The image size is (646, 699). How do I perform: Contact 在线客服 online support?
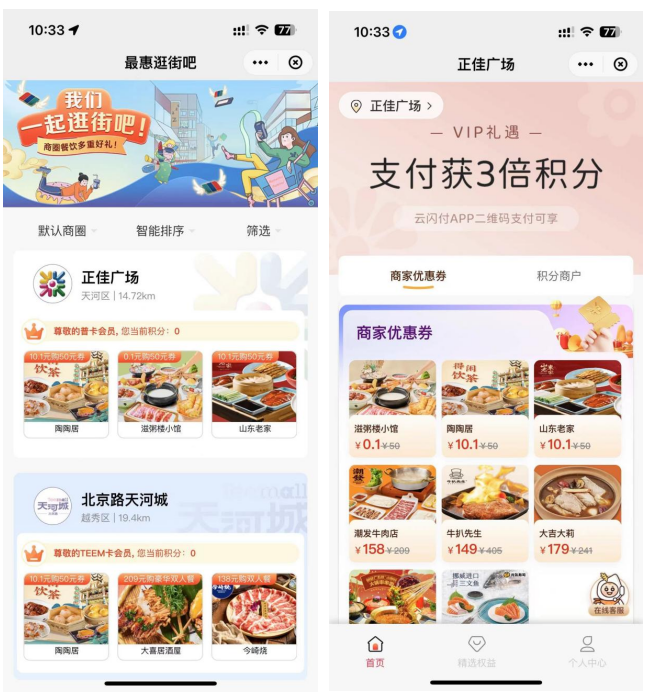coord(606,595)
